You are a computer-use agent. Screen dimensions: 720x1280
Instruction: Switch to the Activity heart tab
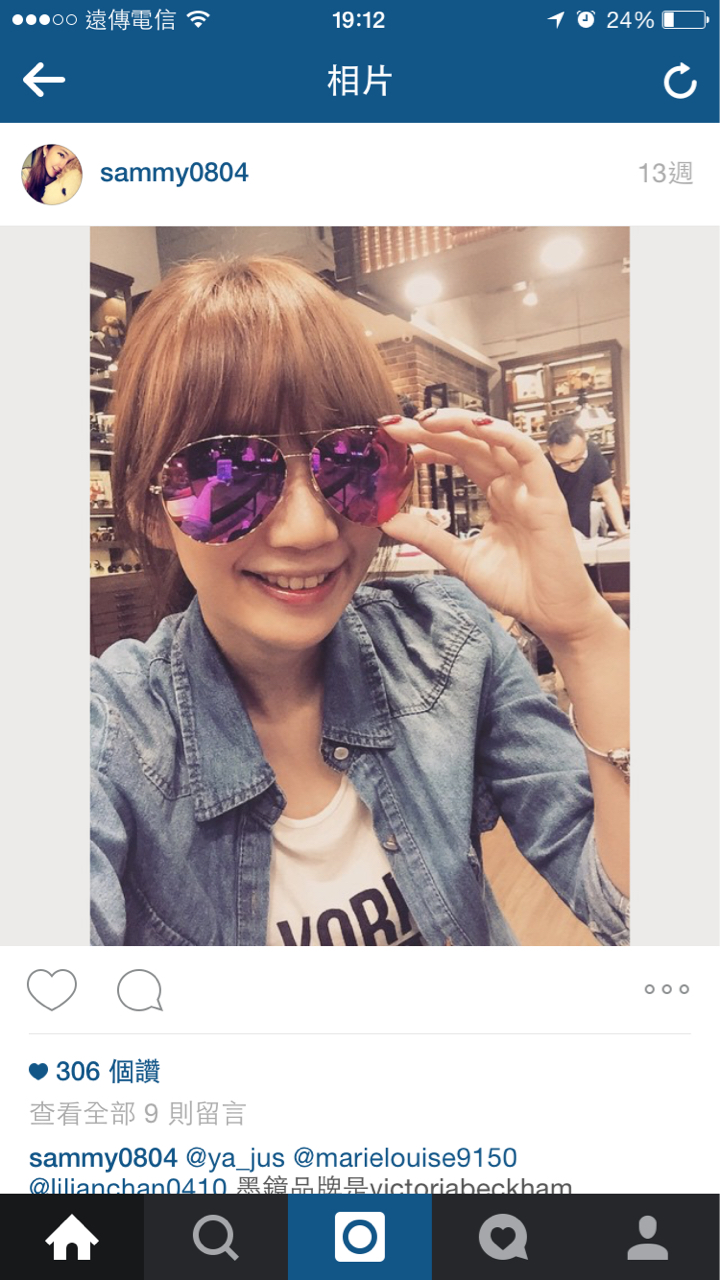[504, 1238]
